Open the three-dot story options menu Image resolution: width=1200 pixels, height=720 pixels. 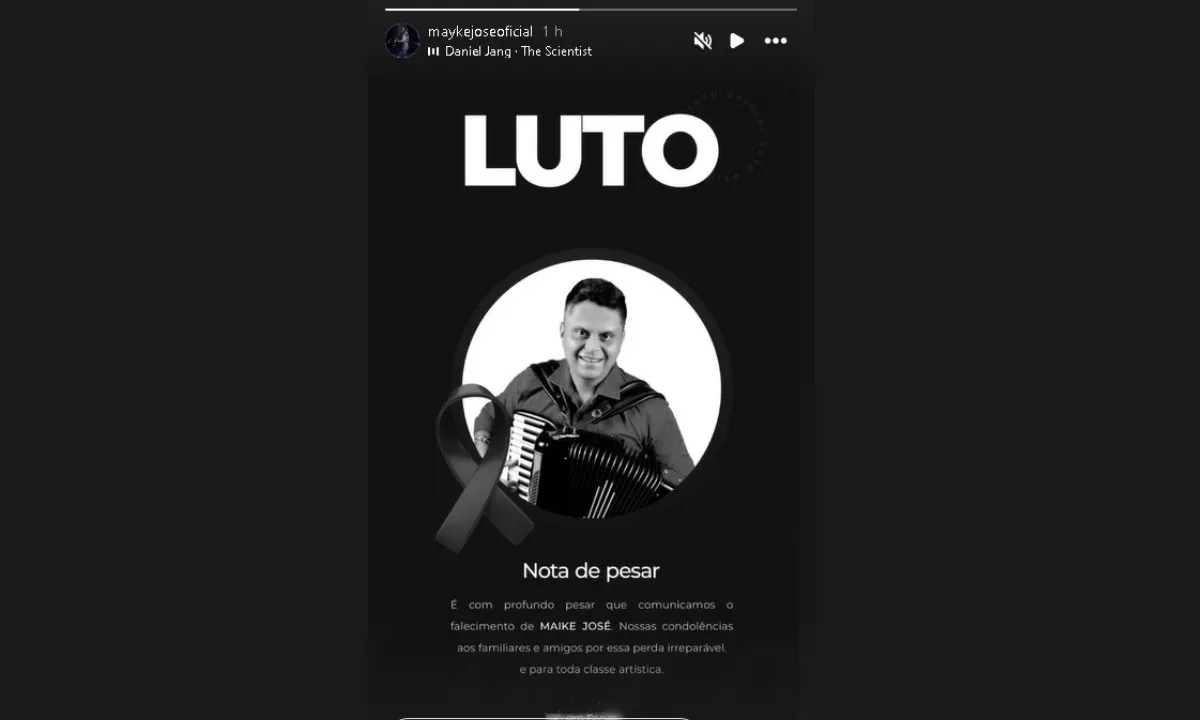(x=775, y=41)
